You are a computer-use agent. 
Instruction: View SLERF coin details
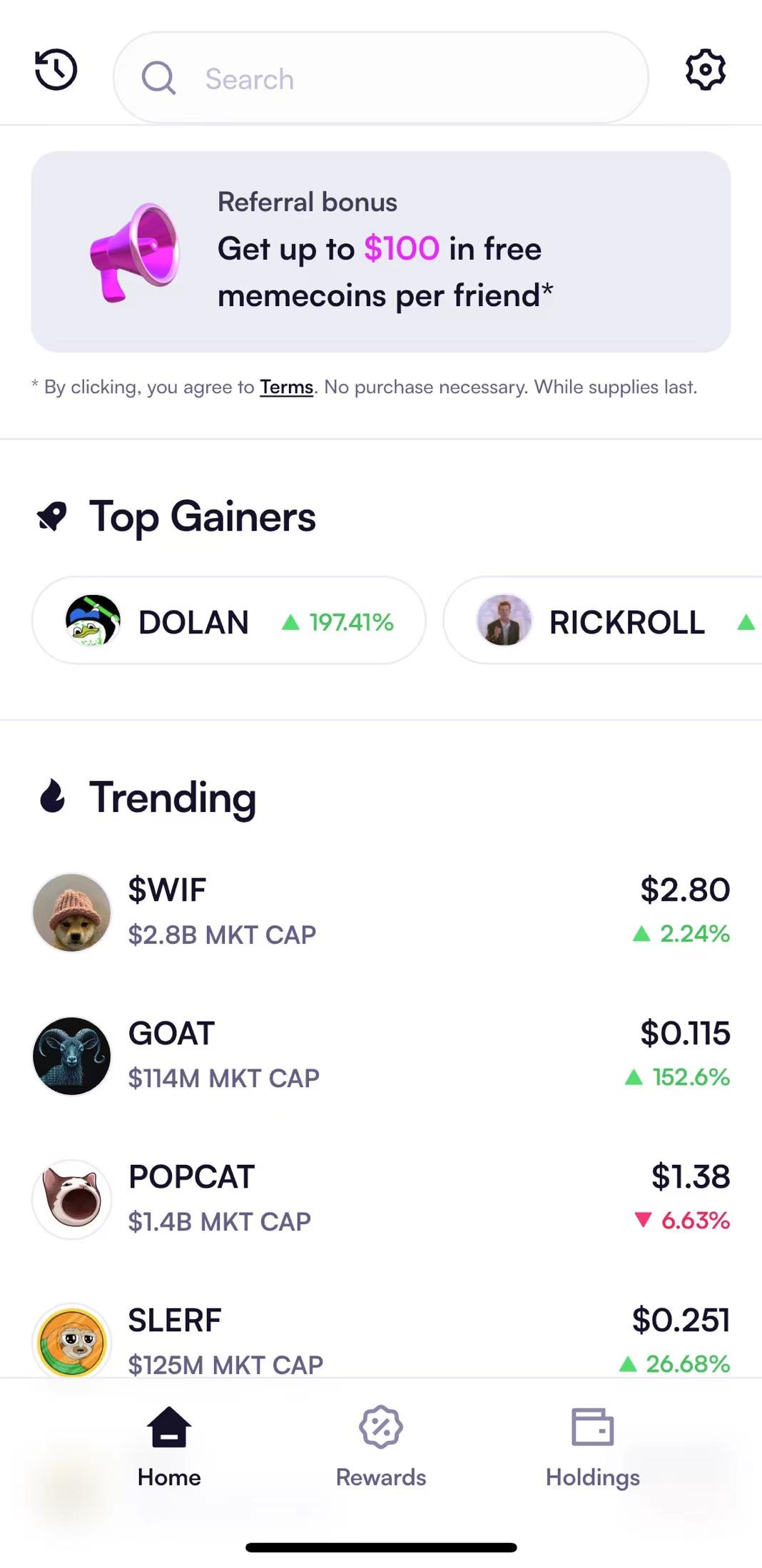tap(380, 1340)
